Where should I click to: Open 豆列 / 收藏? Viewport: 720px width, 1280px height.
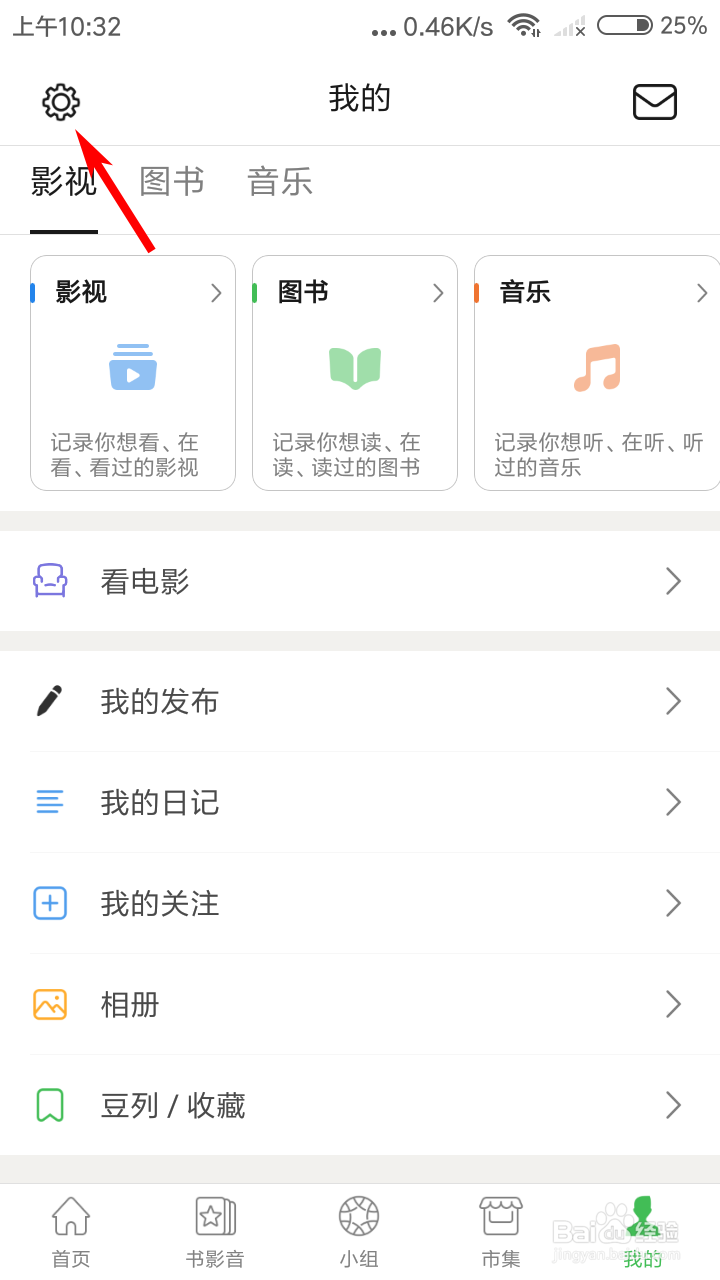[x=360, y=1105]
